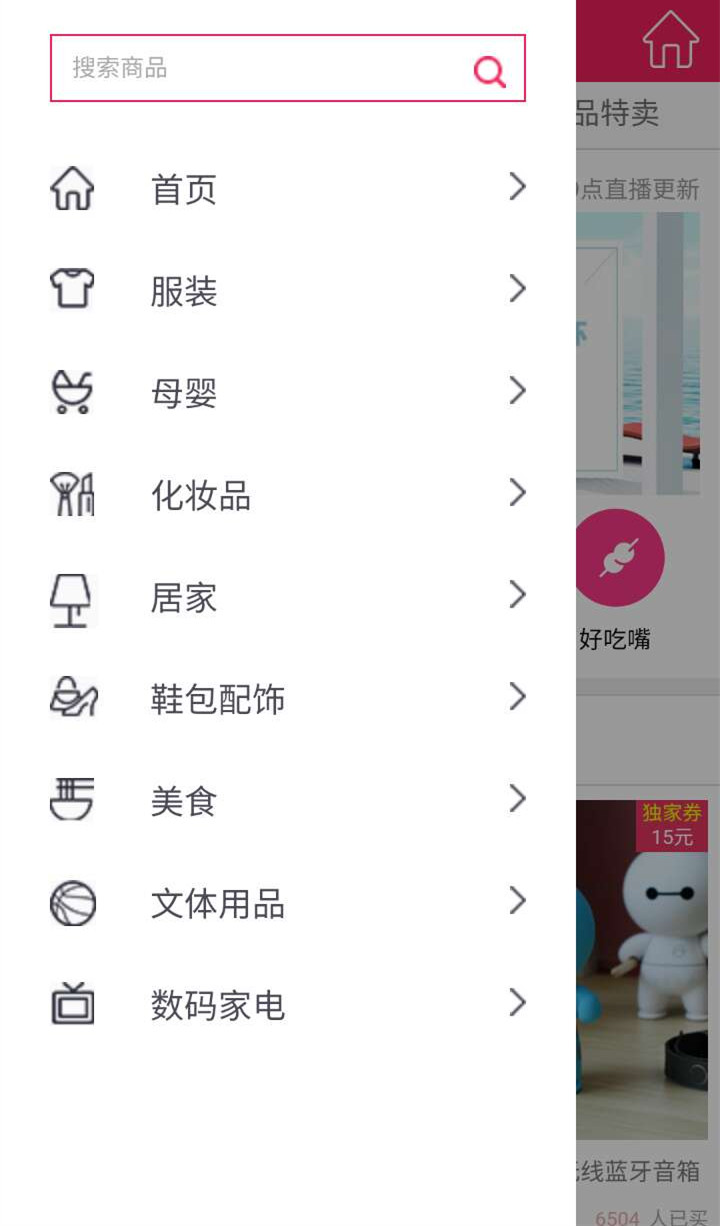
Task: Click the basketball icon beside 文体用品
Action: coord(71,900)
